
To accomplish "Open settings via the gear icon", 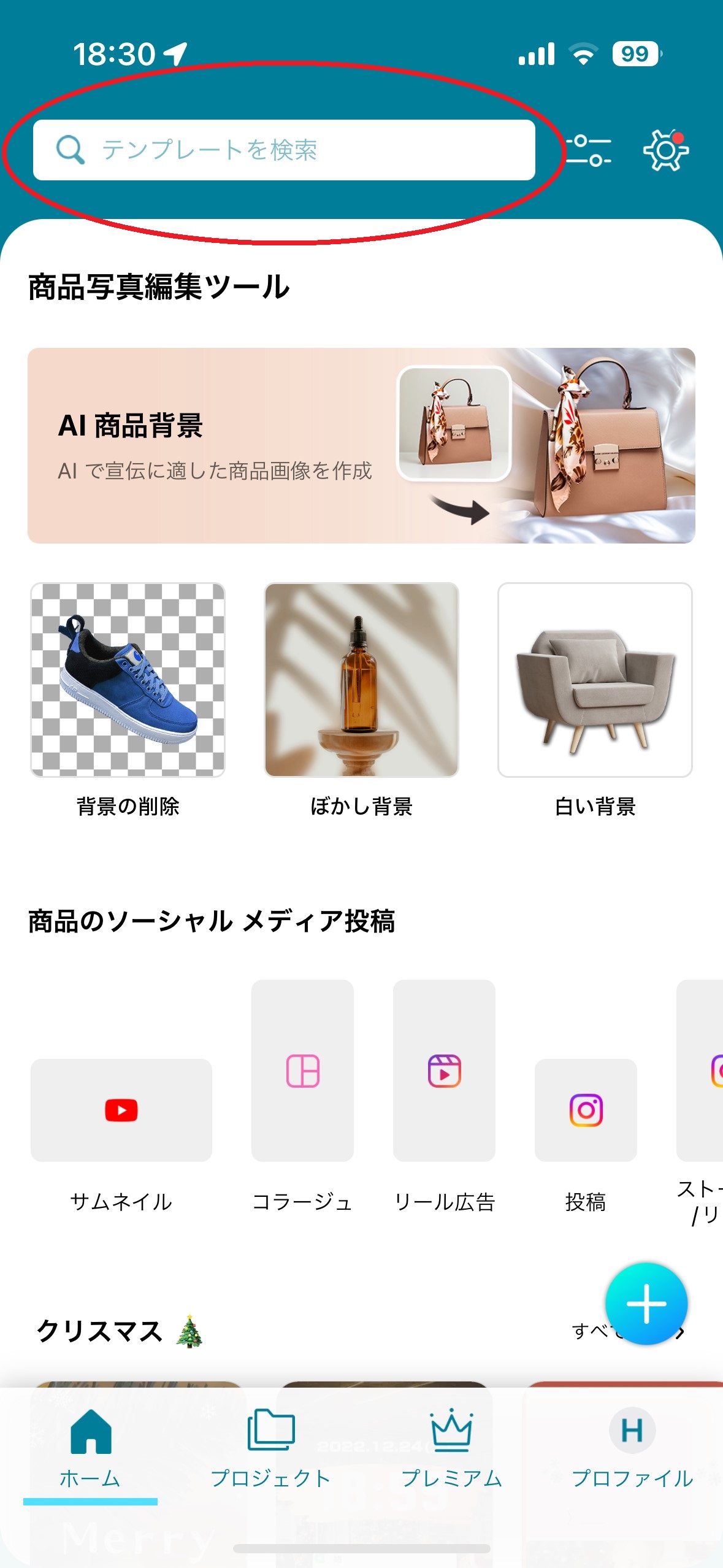I will 665,150.
